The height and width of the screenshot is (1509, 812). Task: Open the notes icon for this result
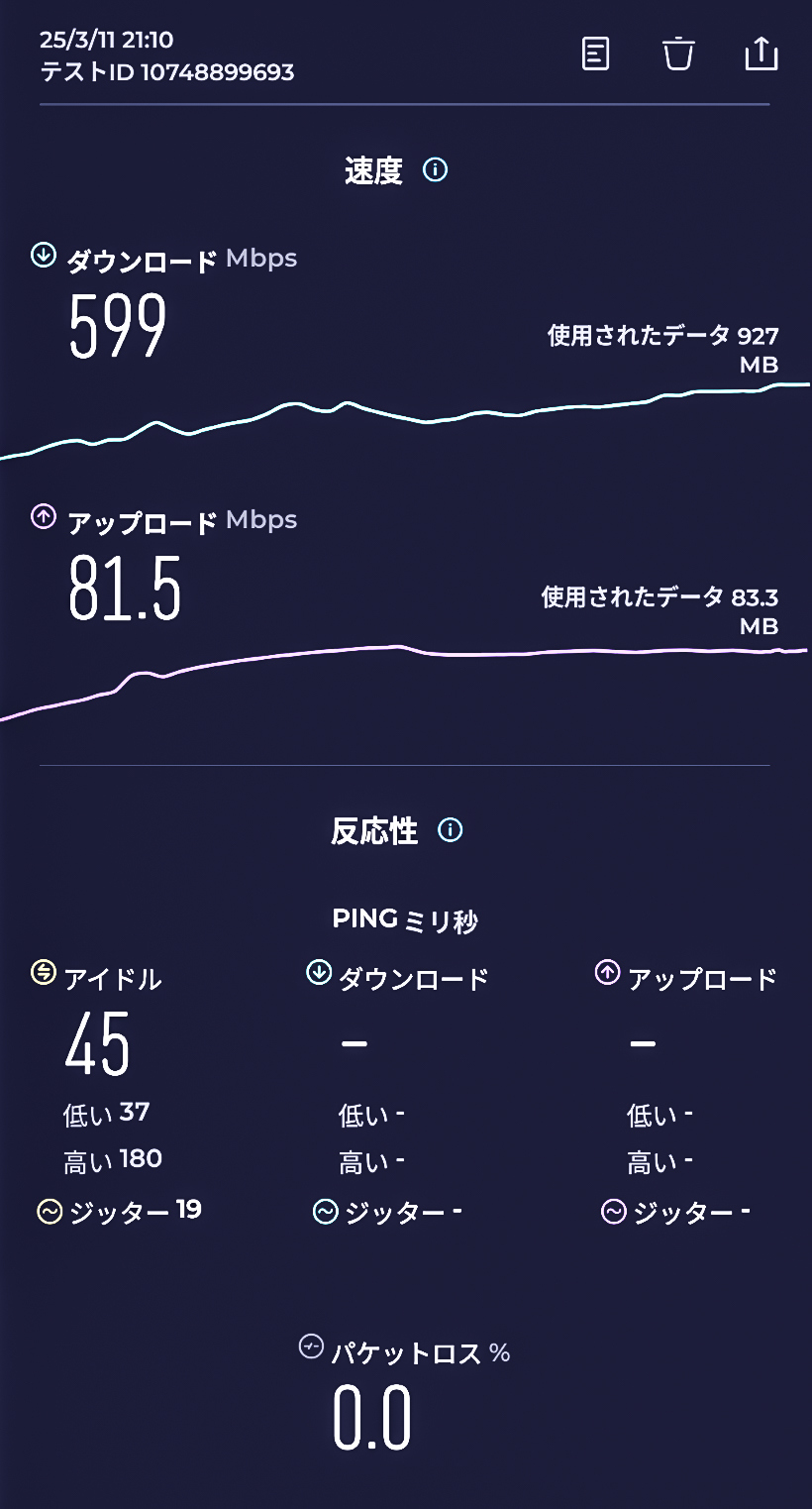tap(595, 54)
